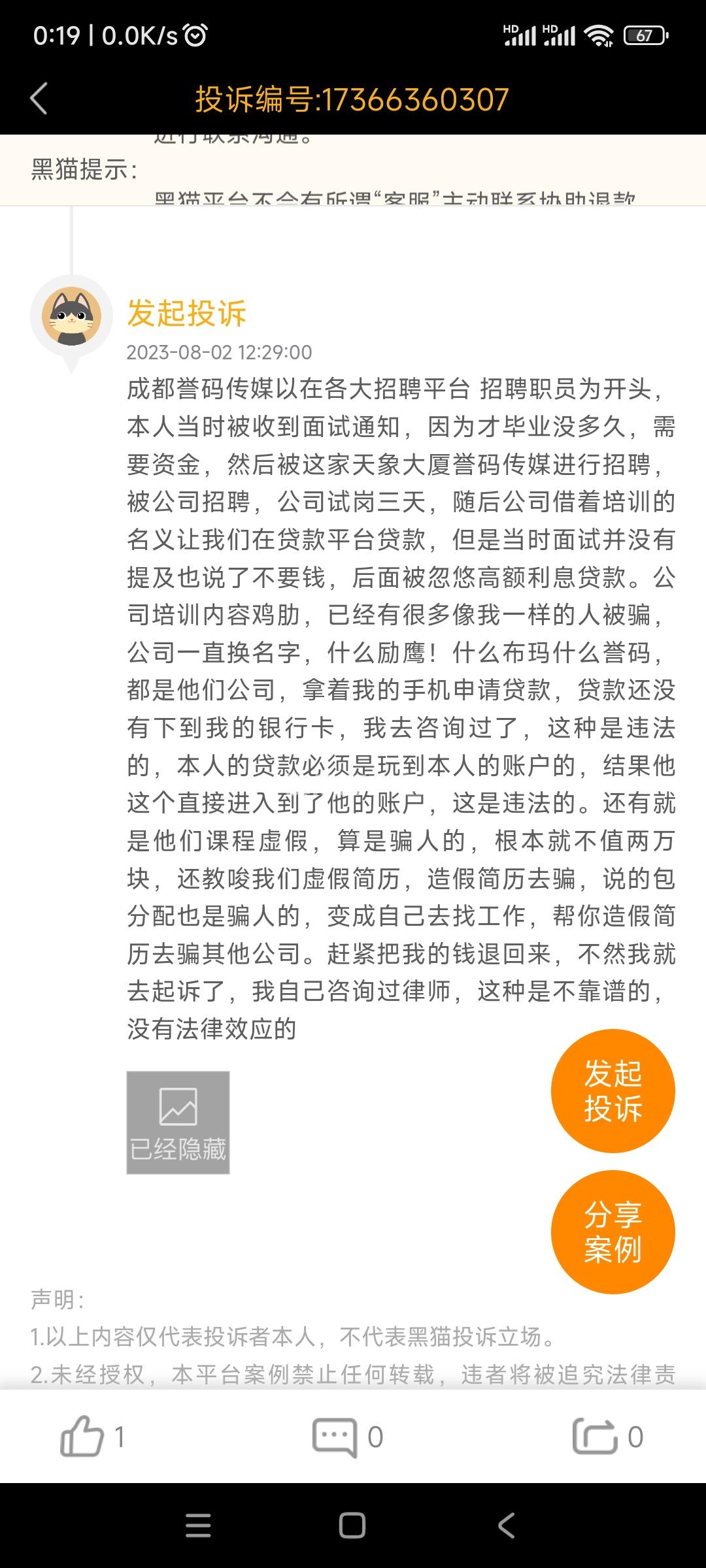Image resolution: width=706 pixels, height=1568 pixels.
Task: Go back using the header arrow
Action: [x=39, y=99]
